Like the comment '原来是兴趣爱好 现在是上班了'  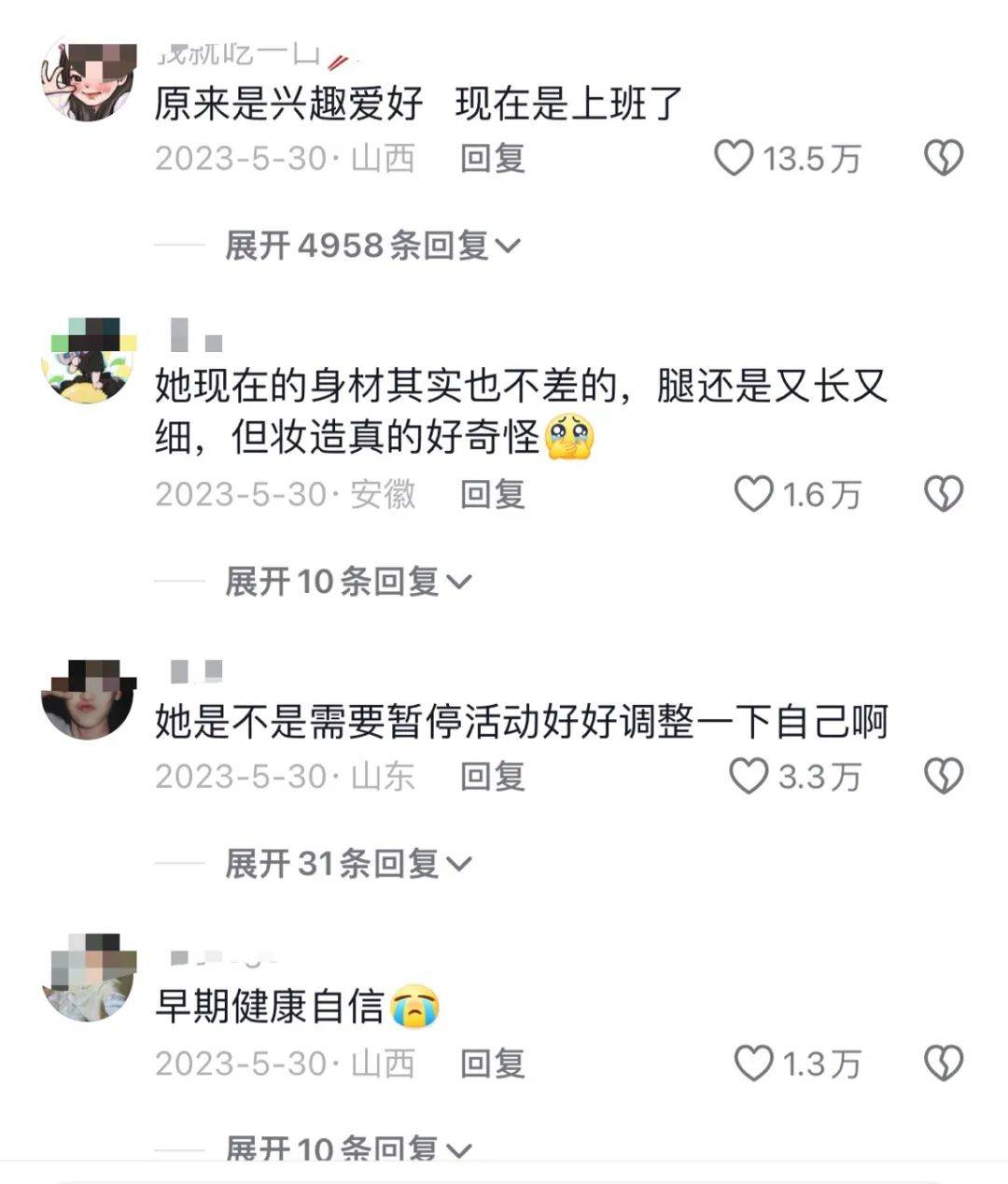pos(734,158)
